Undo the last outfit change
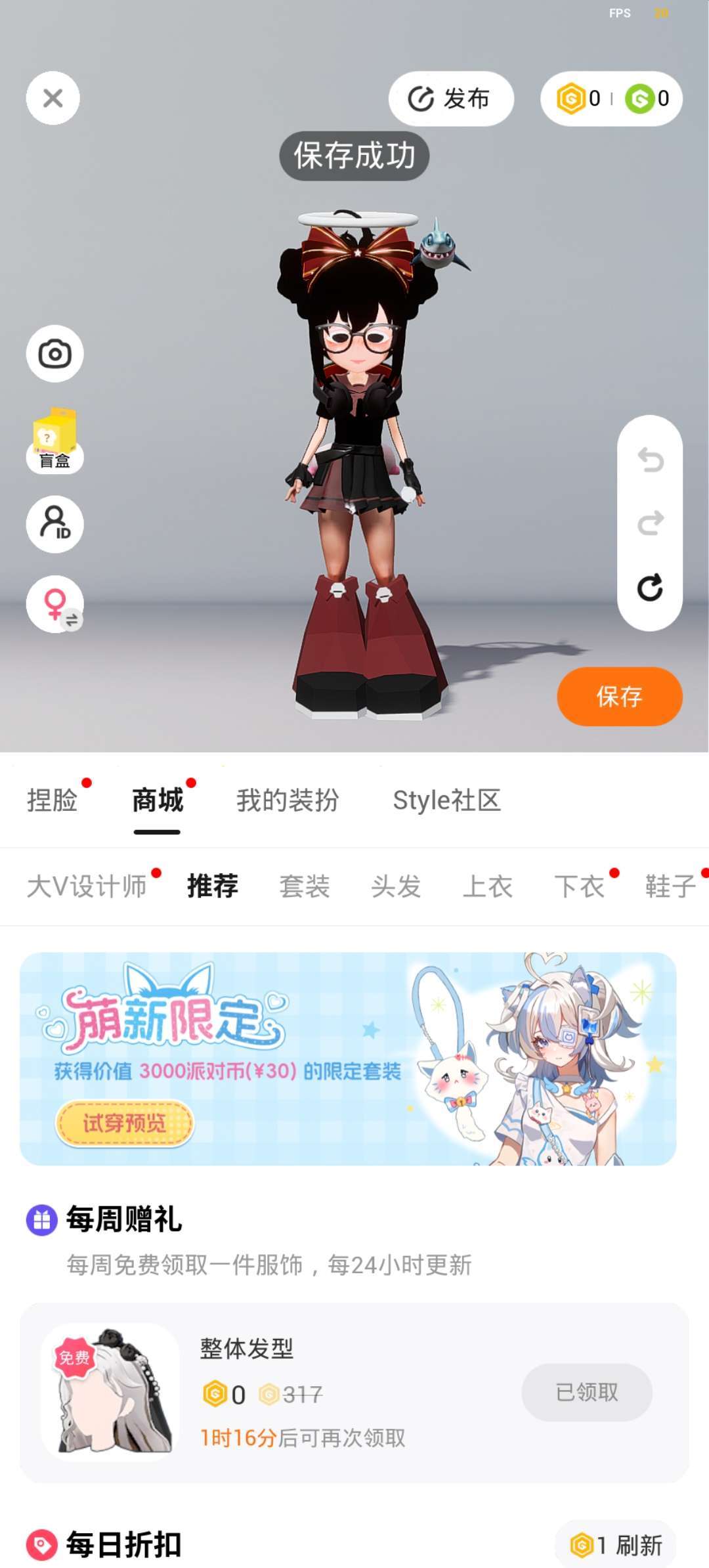709x1568 pixels. [650, 460]
